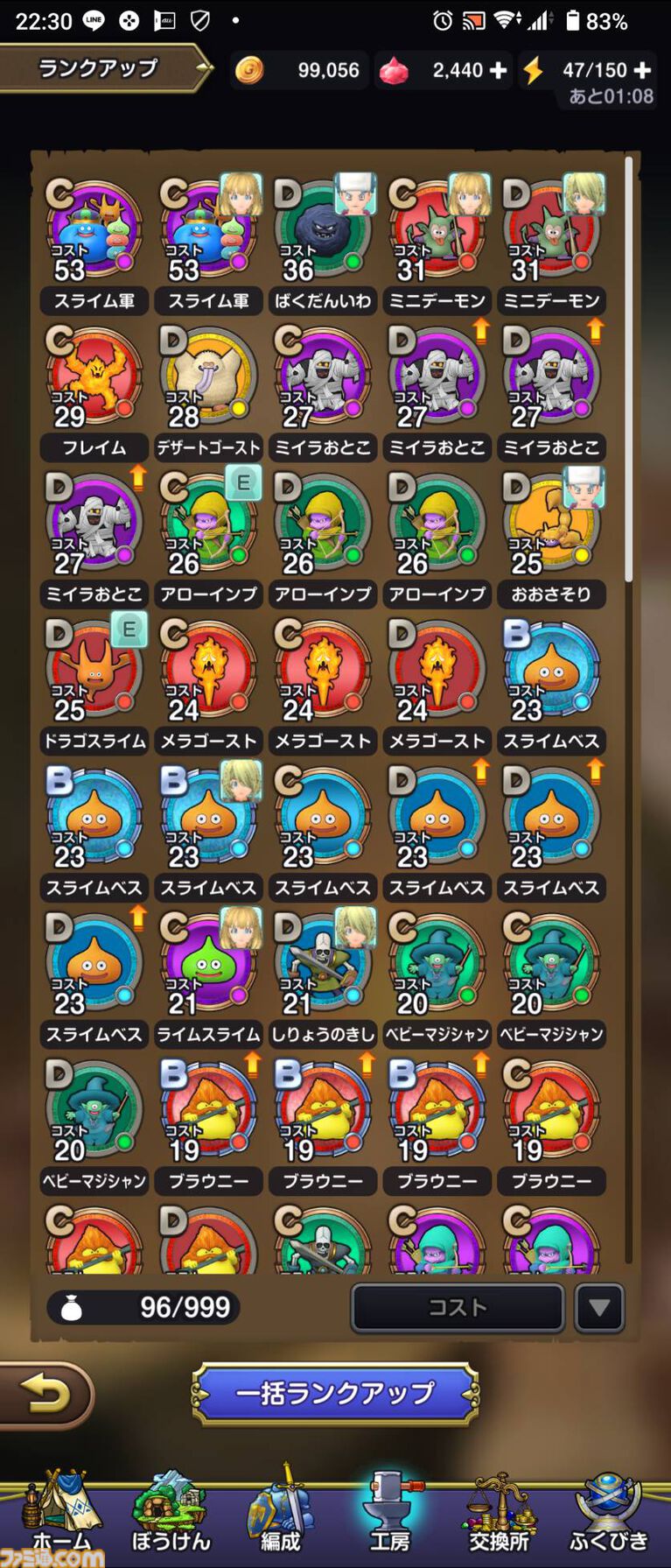
Task: Refill stamina with the plus next to 47/150
Action: (x=642, y=70)
